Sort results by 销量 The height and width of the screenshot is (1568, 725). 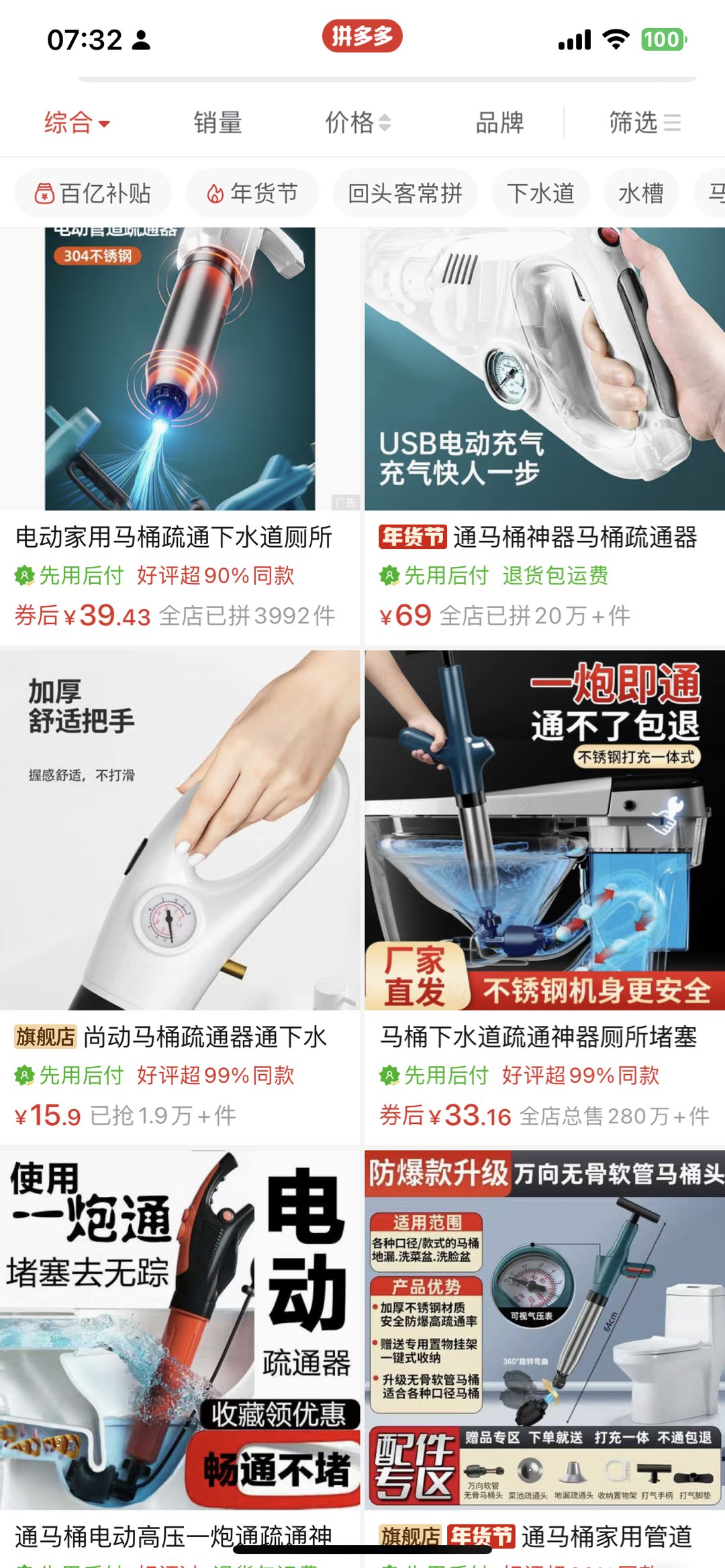tap(217, 123)
